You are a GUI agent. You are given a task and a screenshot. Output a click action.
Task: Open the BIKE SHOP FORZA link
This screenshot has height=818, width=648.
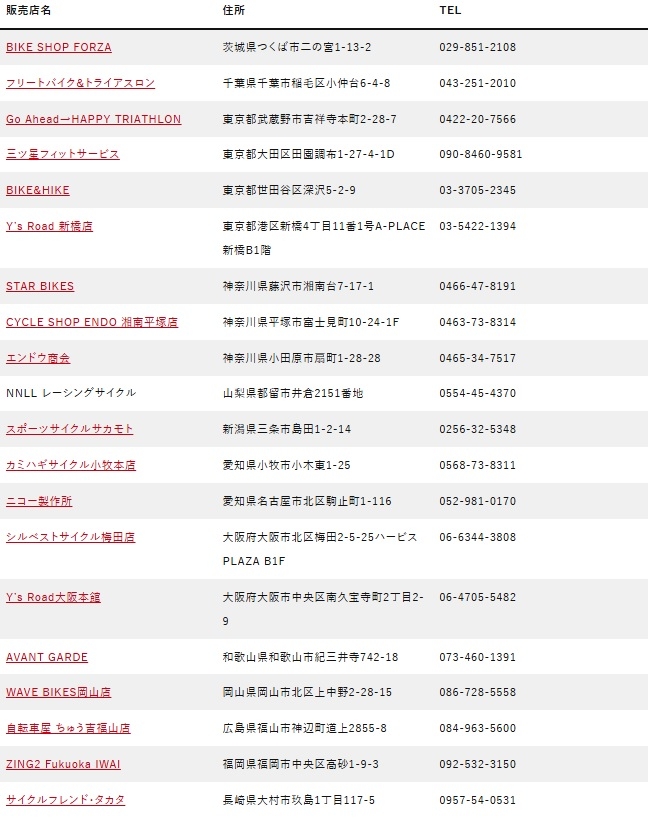point(58,47)
